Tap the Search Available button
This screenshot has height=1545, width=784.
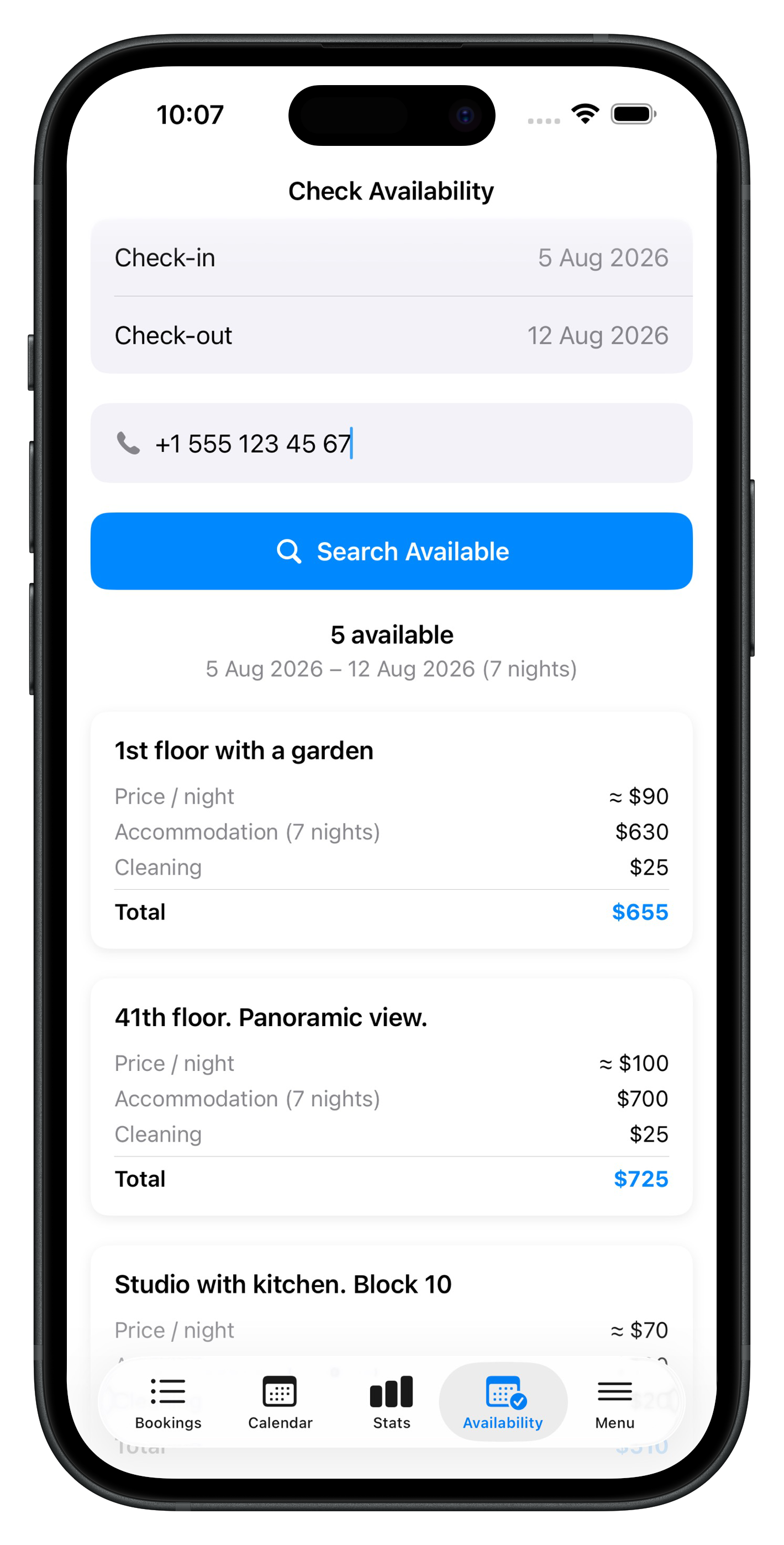[391, 551]
